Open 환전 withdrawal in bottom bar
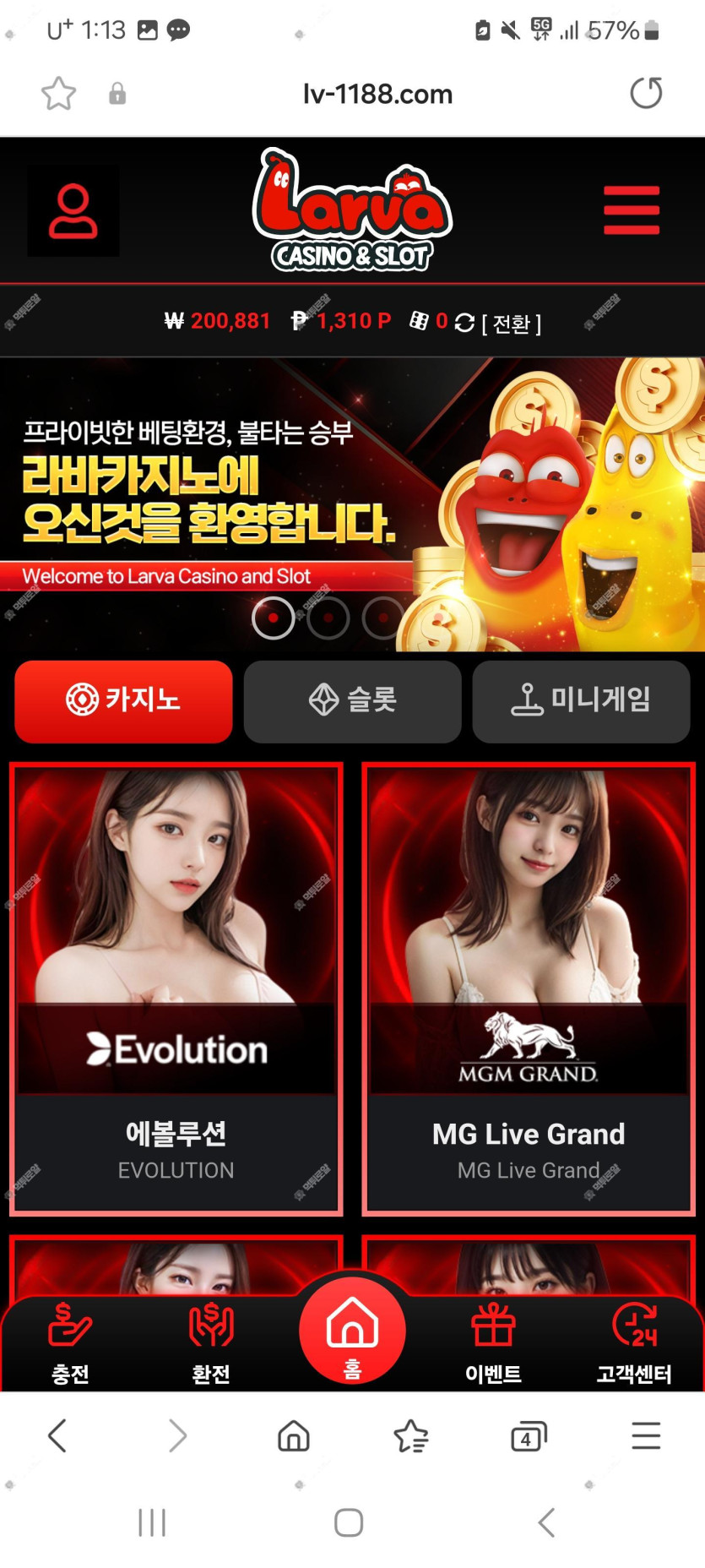Image resolution: width=705 pixels, height=1568 pixels. point(211,1343)
